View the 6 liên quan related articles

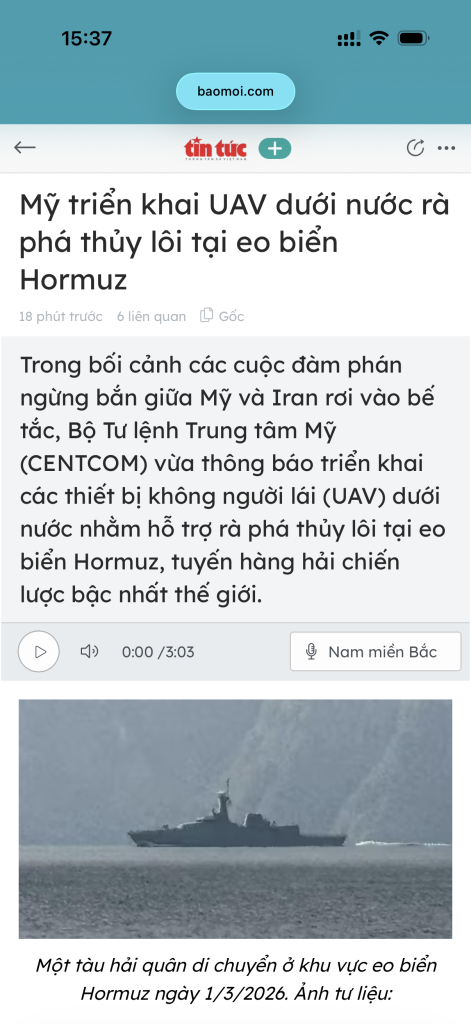tap(152, 317)
